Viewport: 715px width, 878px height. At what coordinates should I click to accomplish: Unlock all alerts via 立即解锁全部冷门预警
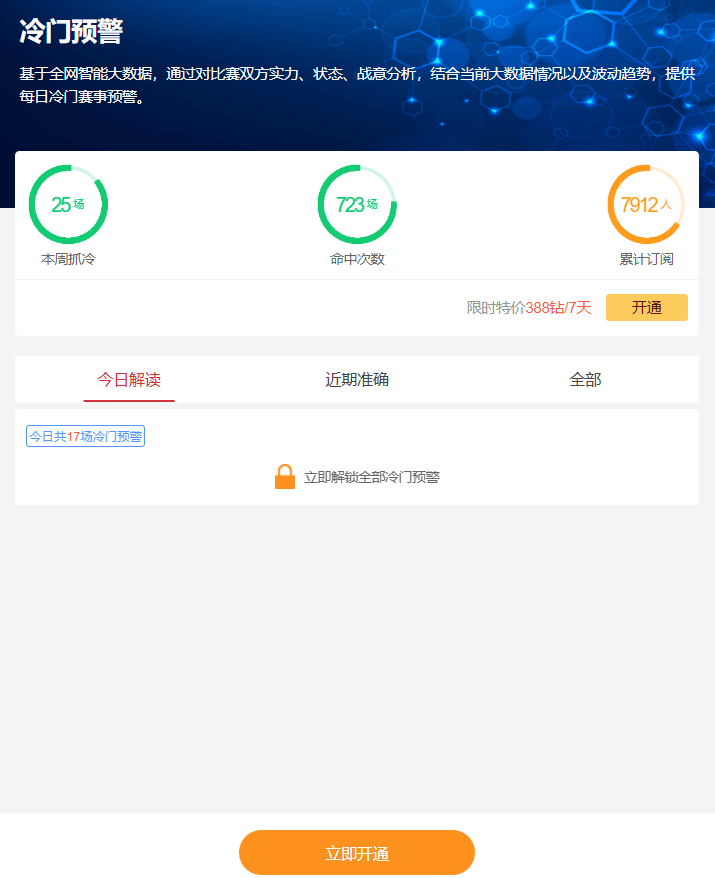coord(357,477)
